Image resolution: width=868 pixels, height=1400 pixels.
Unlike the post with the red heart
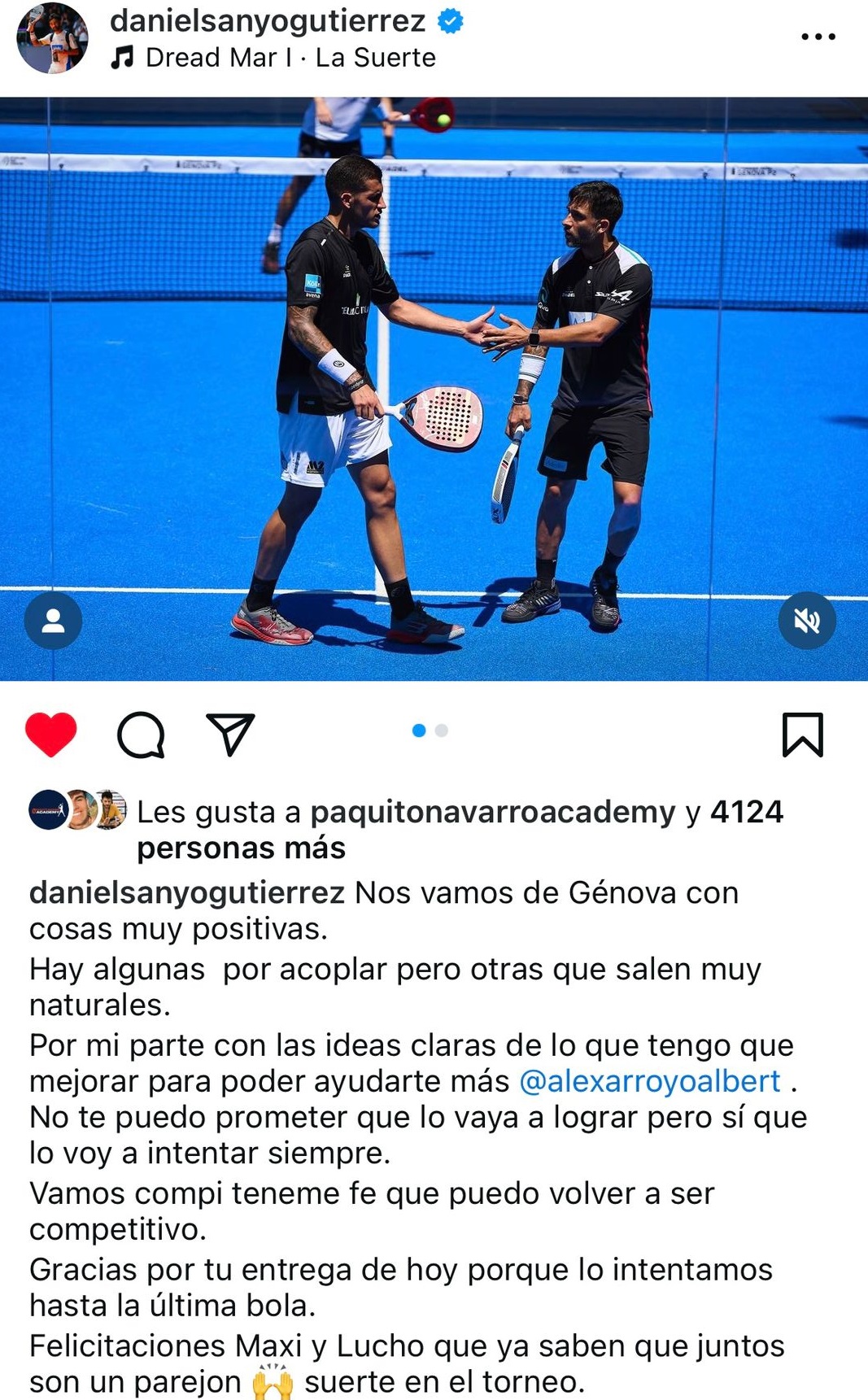(51, 734)
